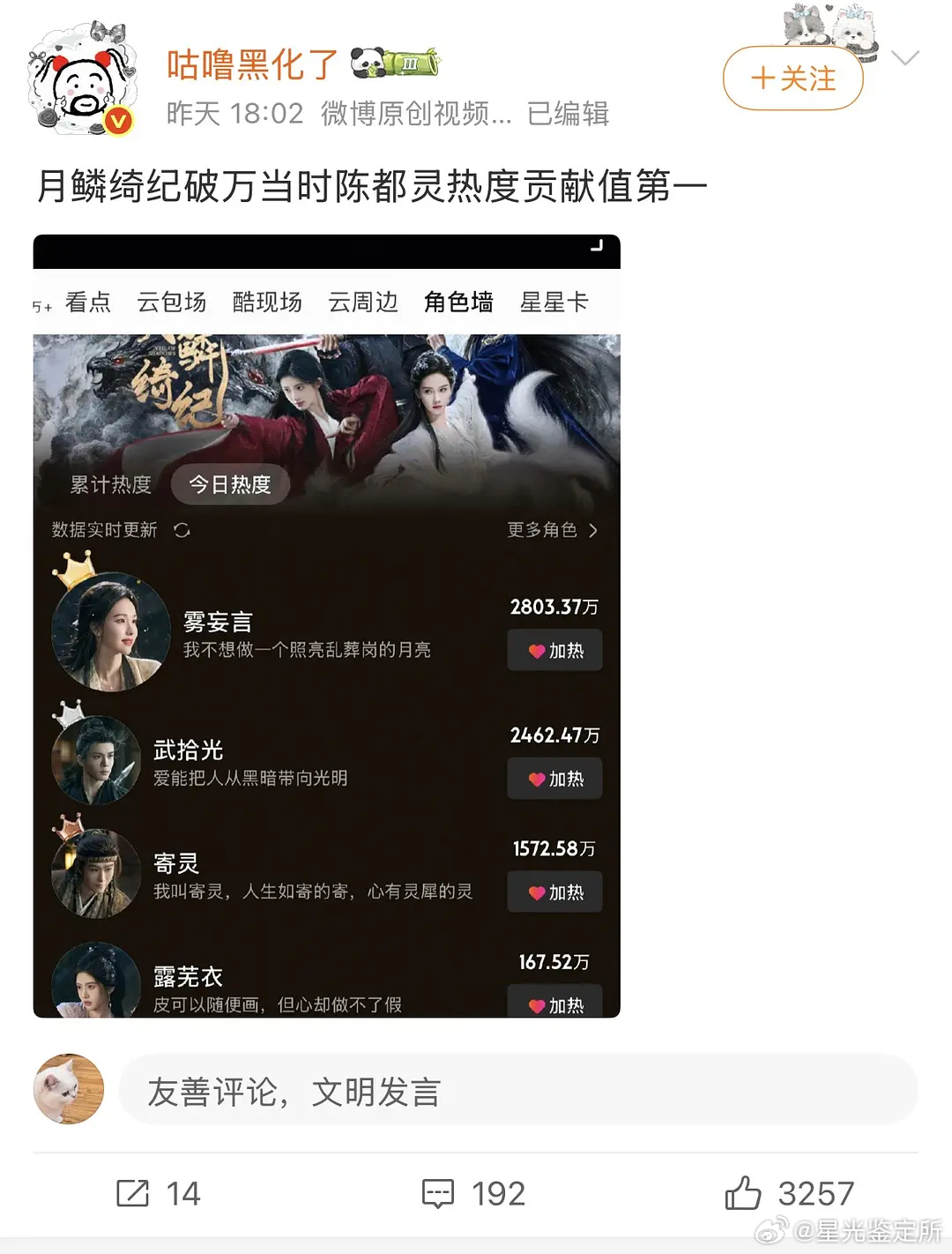The height and width of the screenshot is (1254, 952).
Task: Follow the user via 关注 button
Action: click(792, 78)
